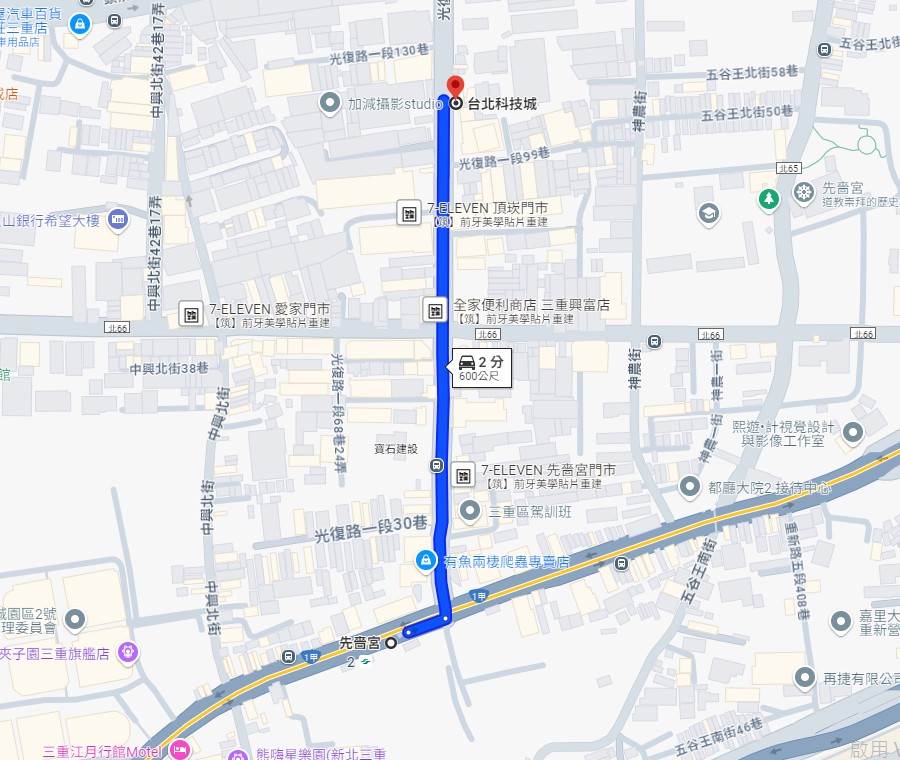The height and width of the screenshot is (760, 900).
Task: Tap the 7-ELEVEN 先嗇宮門市 marker
Action: (x=463, y=475)
